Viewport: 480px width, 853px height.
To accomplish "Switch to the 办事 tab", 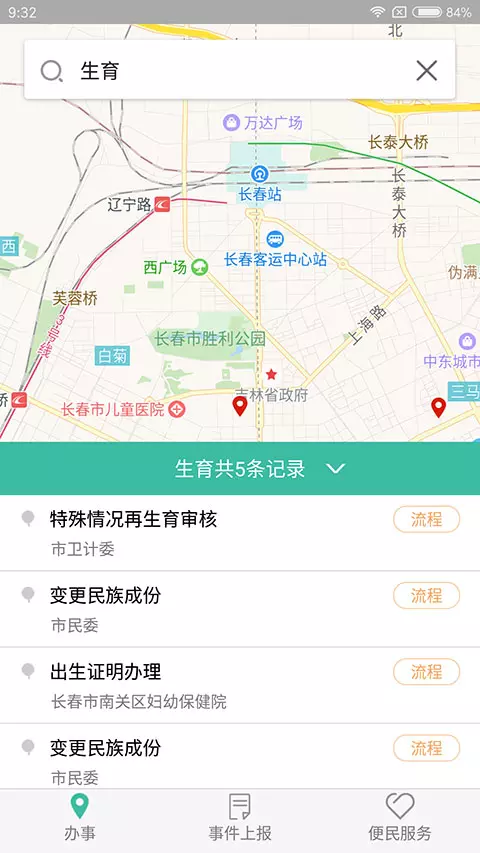I will (80, 818).
